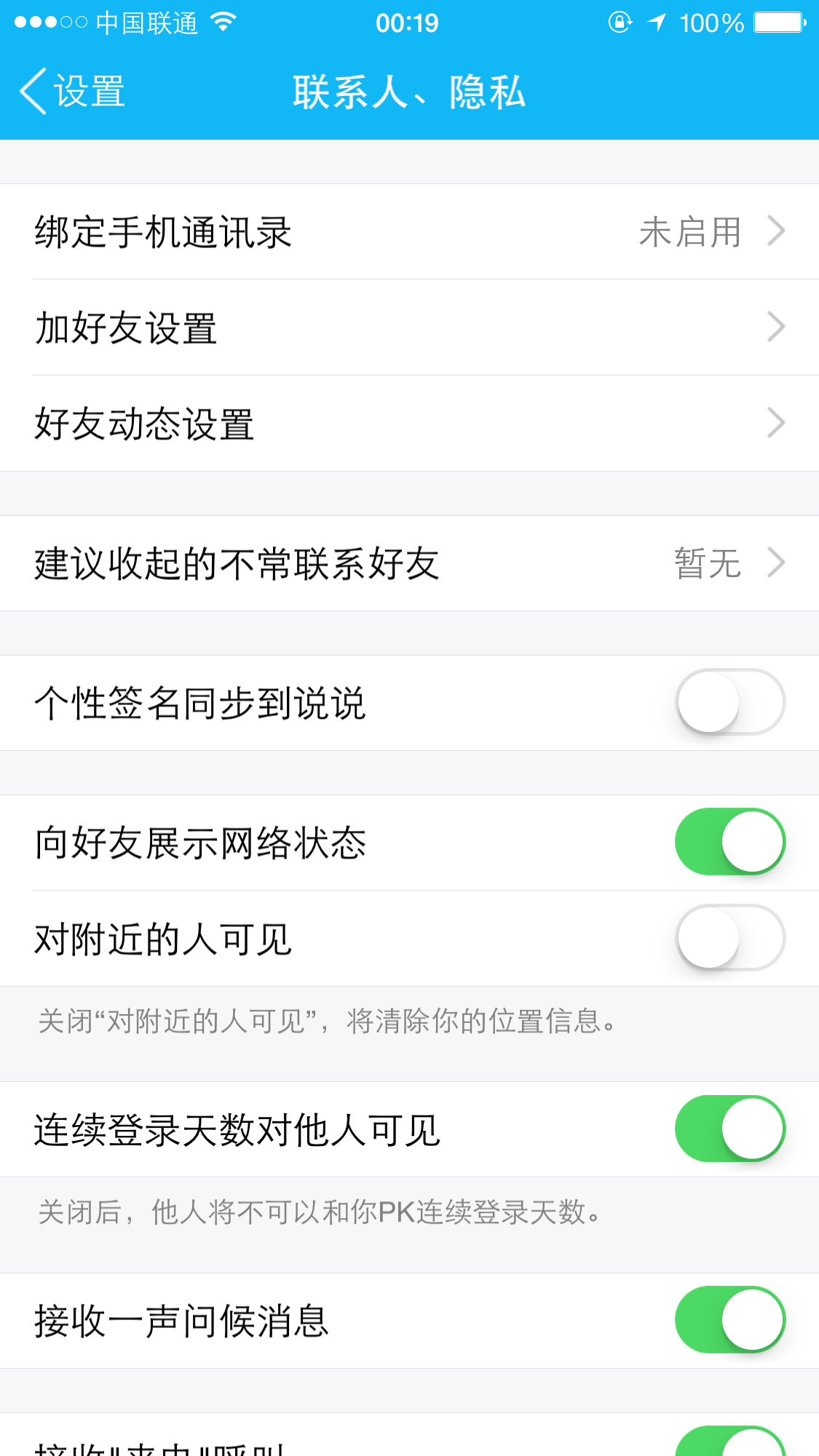Open 好友动态设置
The width and height of the screenshot is (819, 1456).
409,423
